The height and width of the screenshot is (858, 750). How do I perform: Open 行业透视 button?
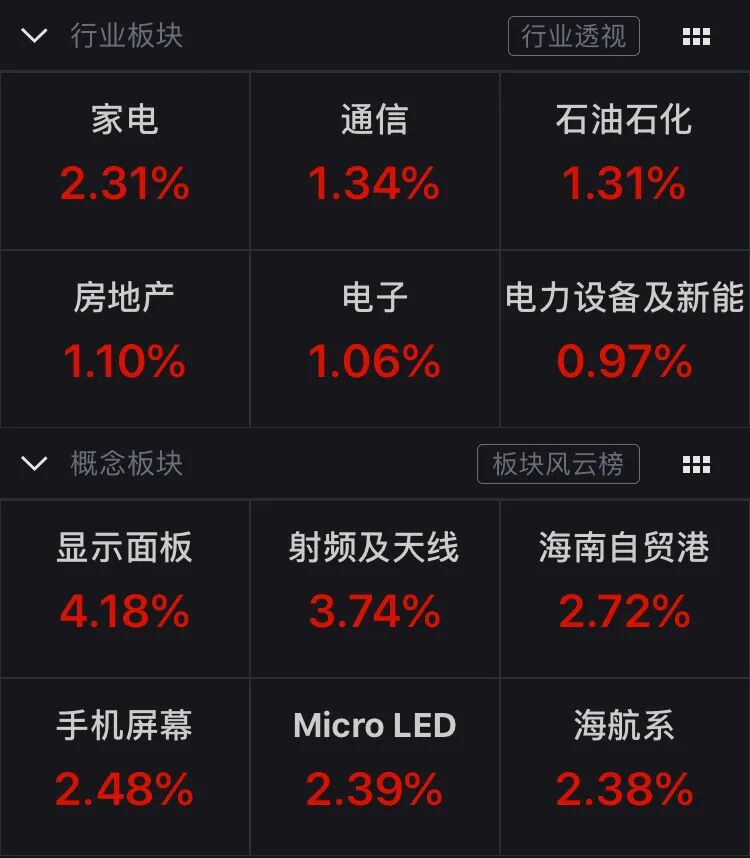tap(573, 37)
